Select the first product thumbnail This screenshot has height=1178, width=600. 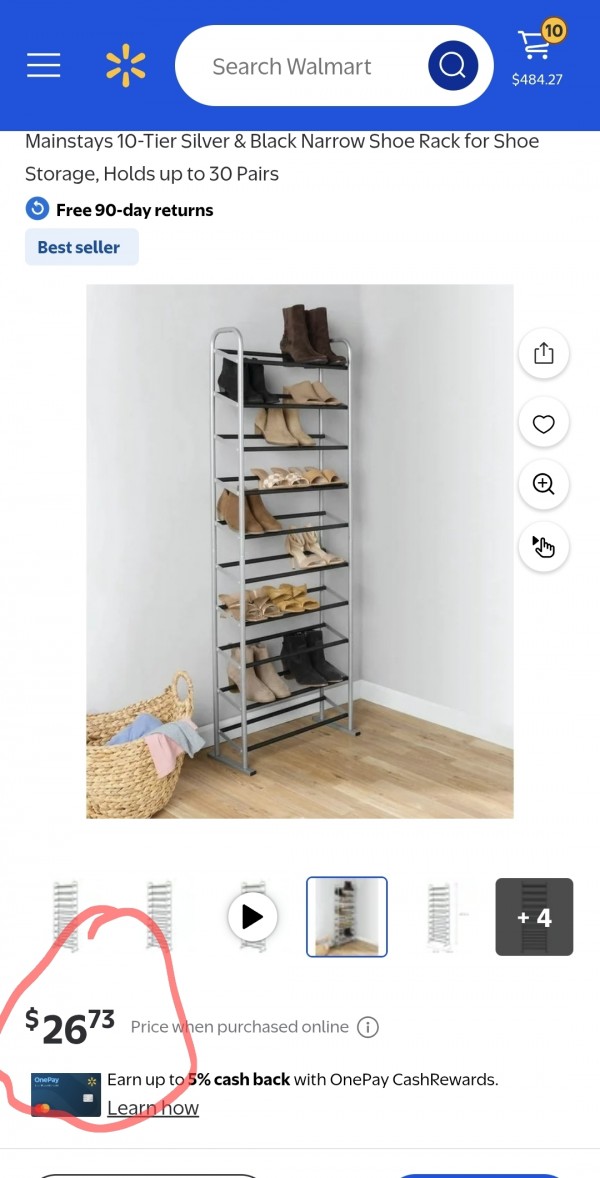coord(66,916)
